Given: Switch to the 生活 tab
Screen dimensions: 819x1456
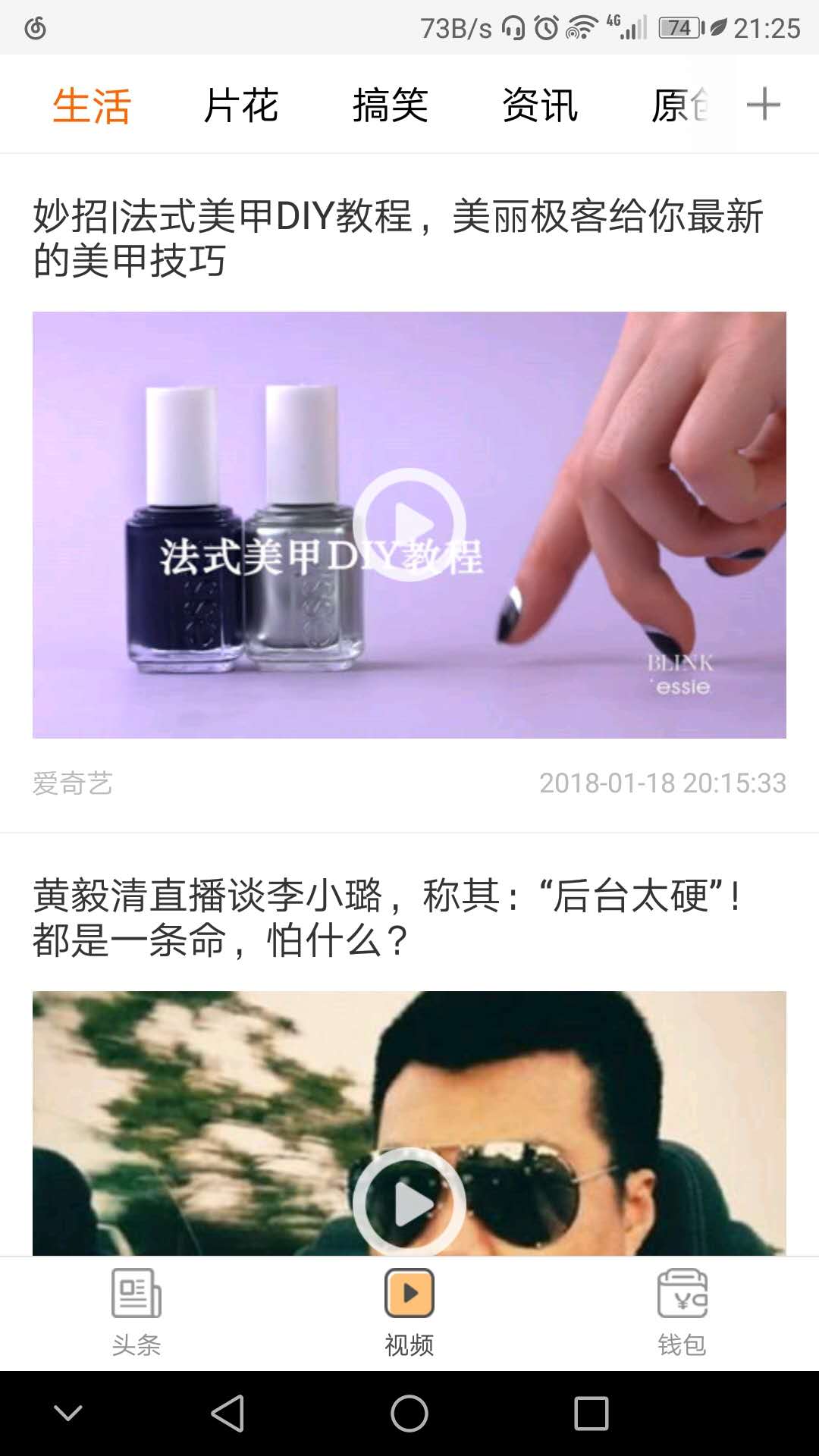Looking at the screenshot, I should coord(92,105).
